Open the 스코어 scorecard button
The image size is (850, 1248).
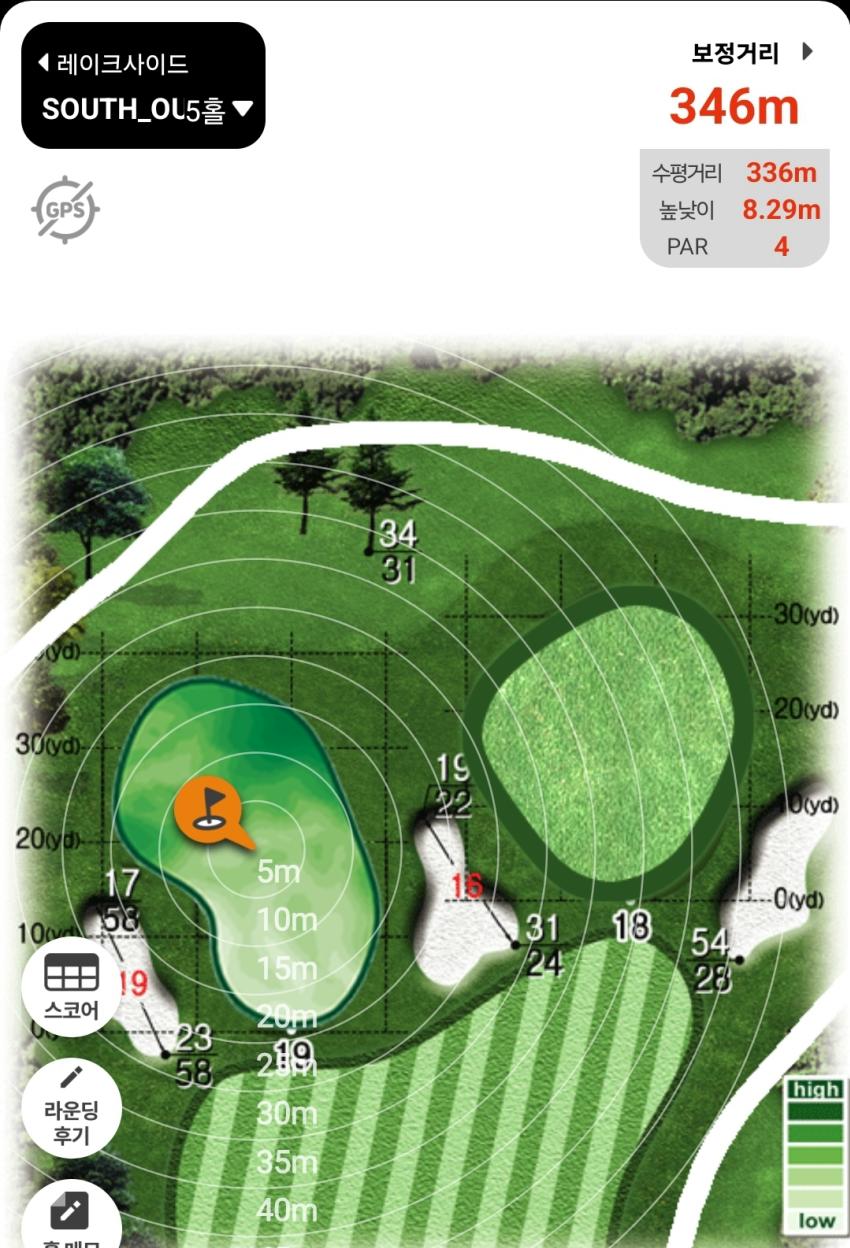(x=71, y=987)
